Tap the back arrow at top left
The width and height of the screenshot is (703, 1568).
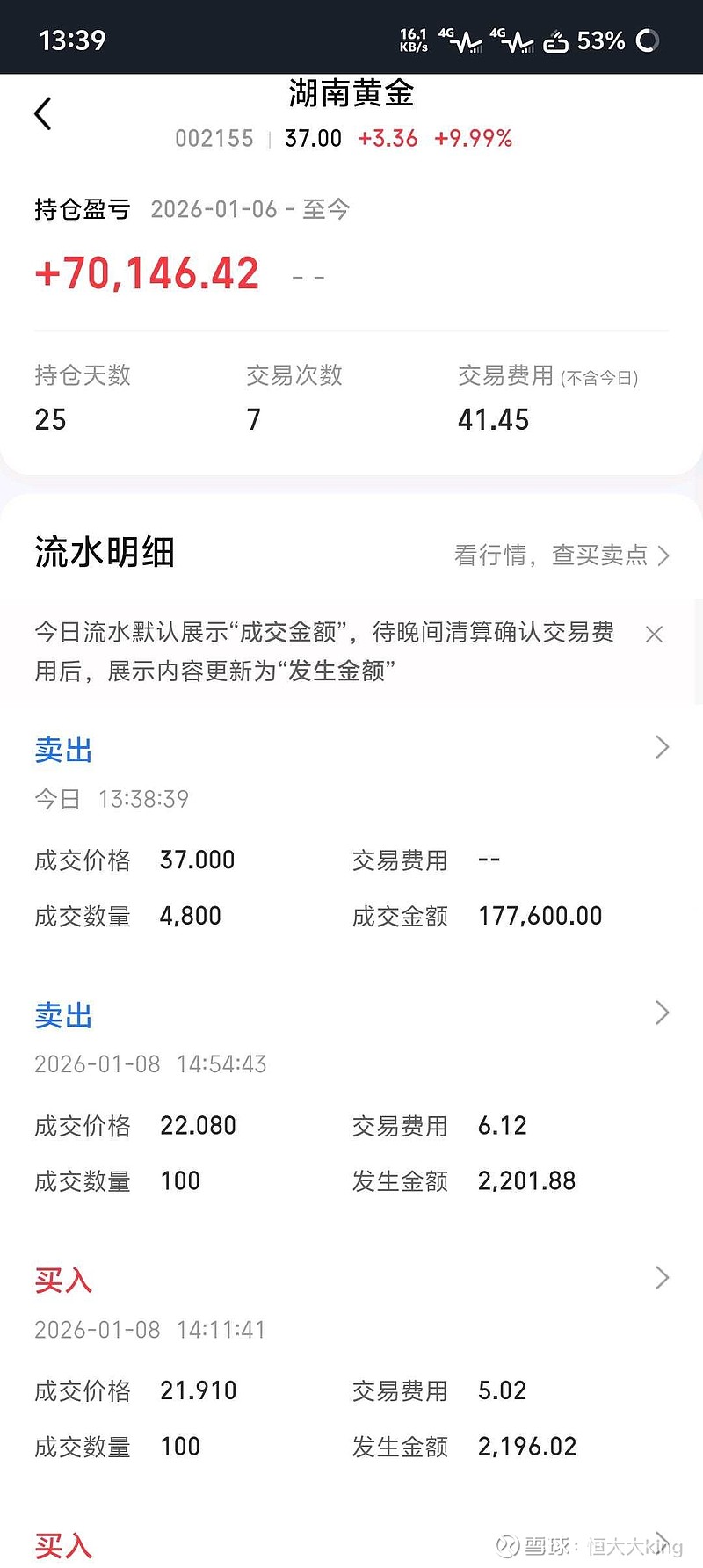coord(42,113)
